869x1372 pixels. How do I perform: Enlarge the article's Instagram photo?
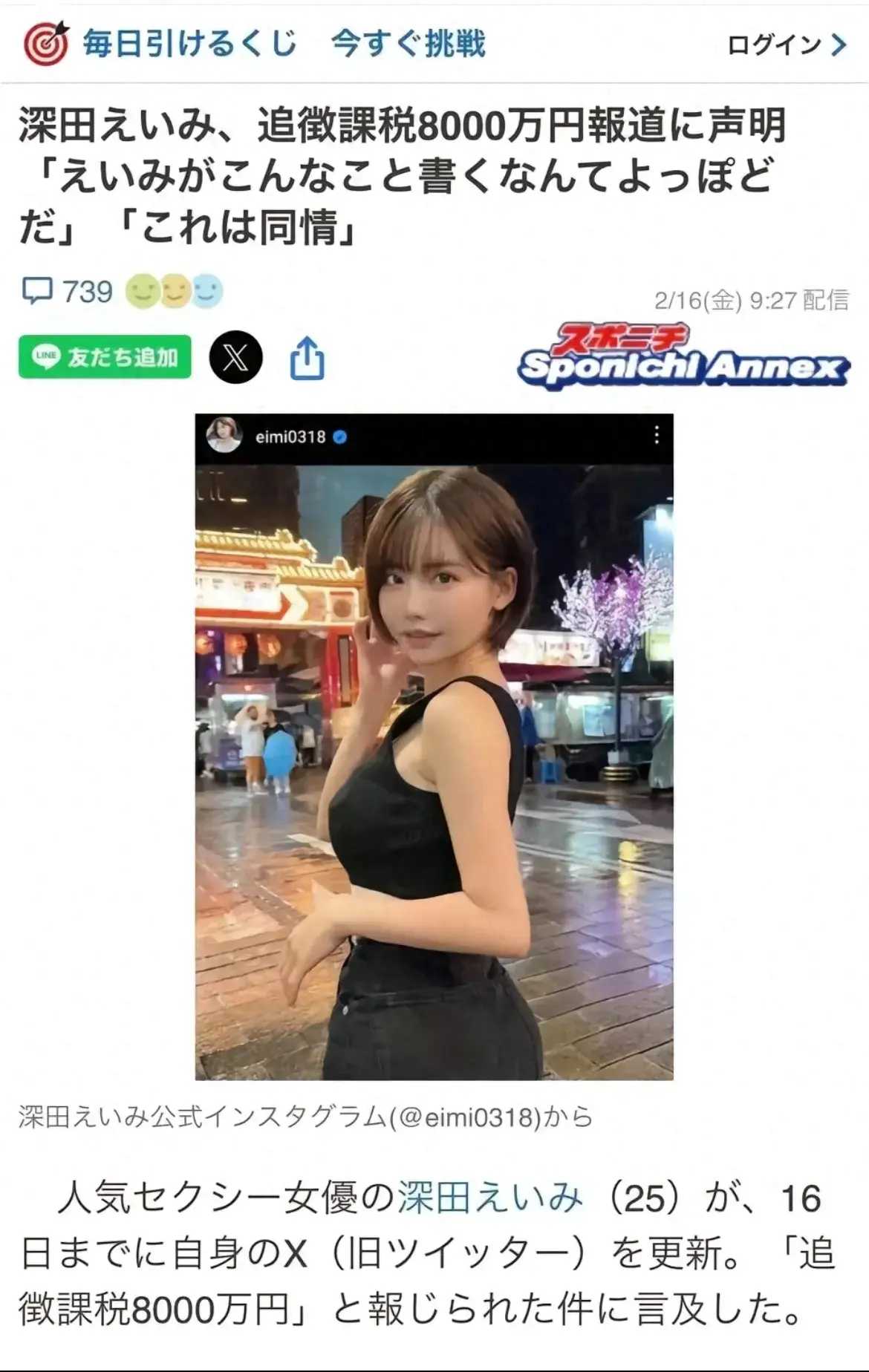click(x=434, y=746)
